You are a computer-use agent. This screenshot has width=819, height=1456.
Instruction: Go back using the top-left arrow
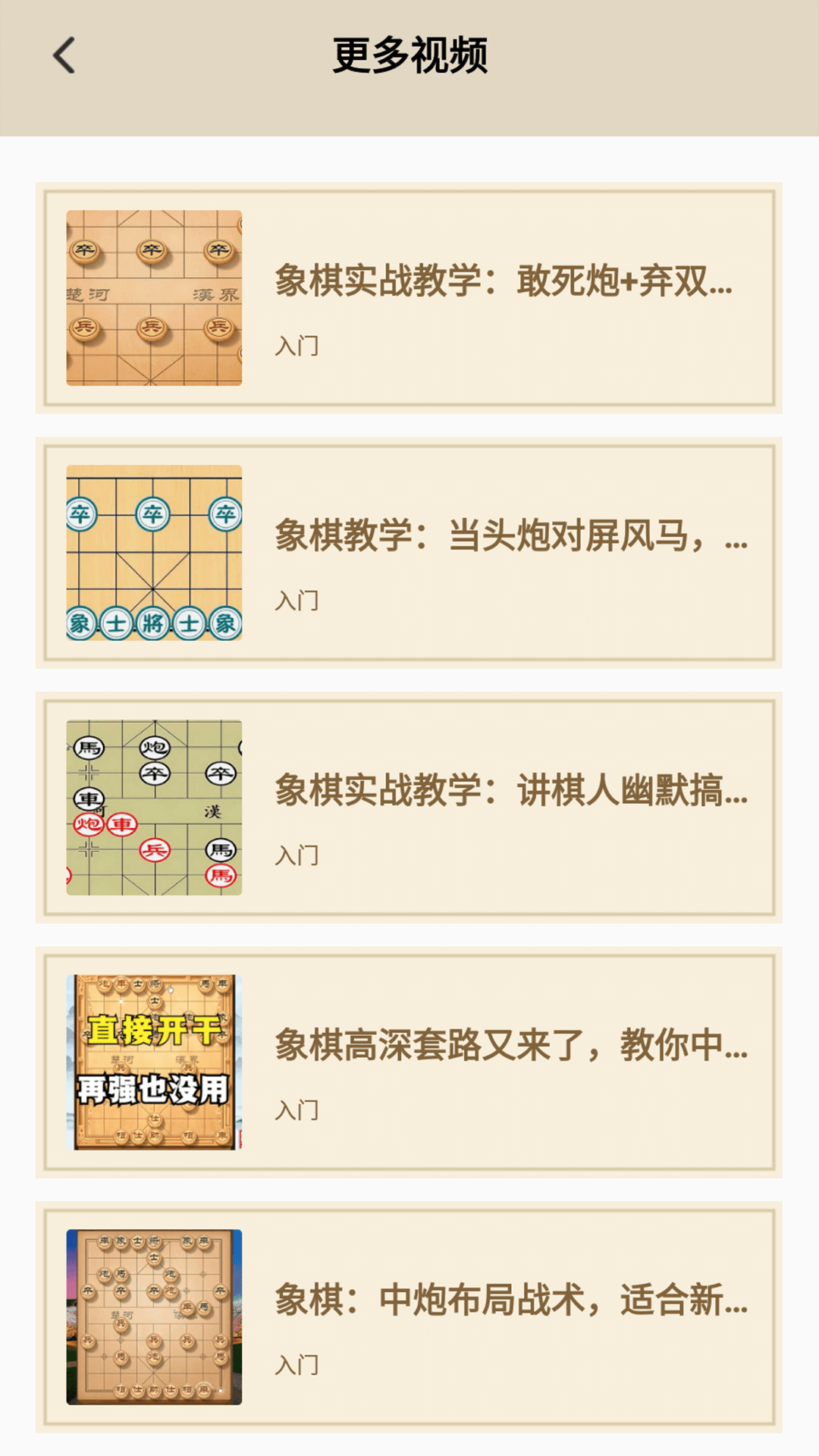point(64,56)
